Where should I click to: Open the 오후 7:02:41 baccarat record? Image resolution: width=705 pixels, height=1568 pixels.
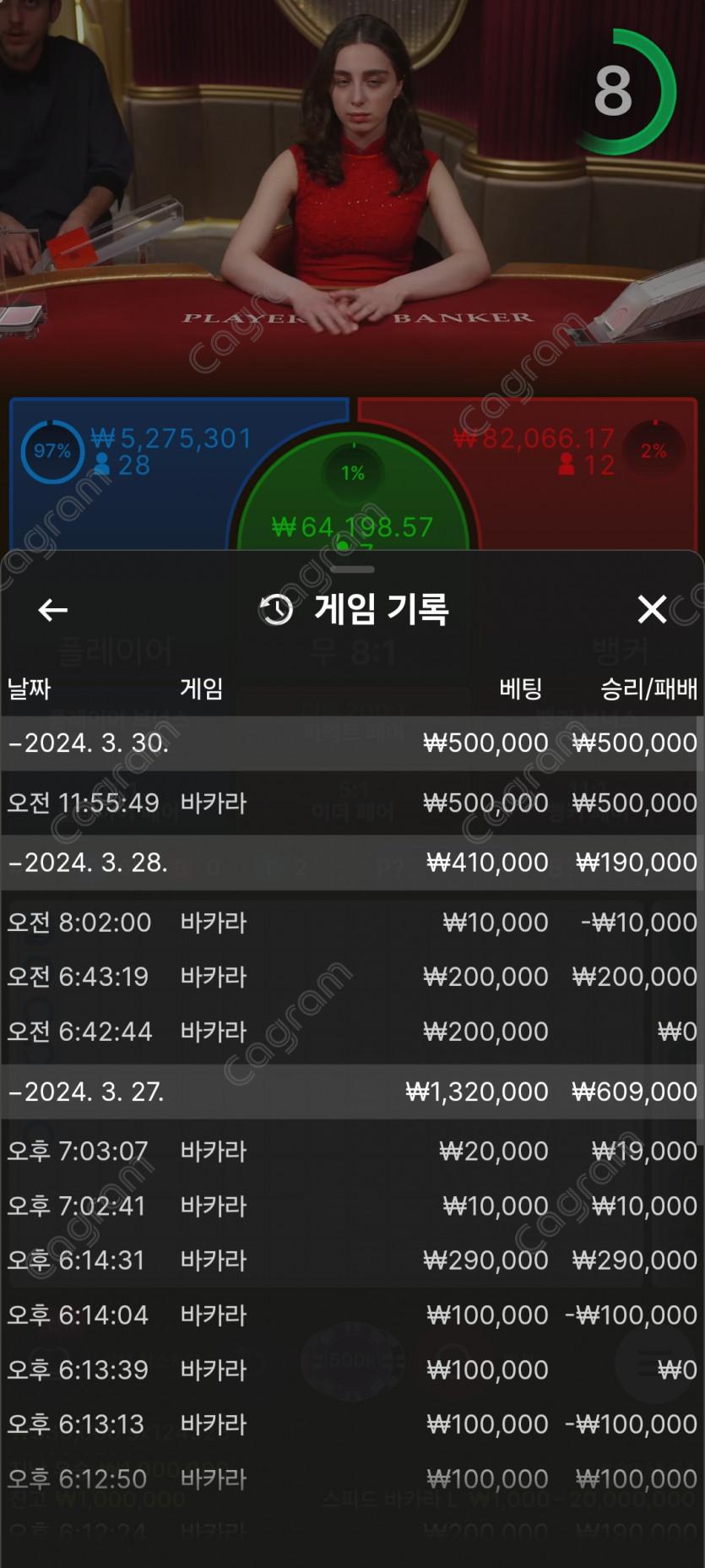click(351, 1206)
